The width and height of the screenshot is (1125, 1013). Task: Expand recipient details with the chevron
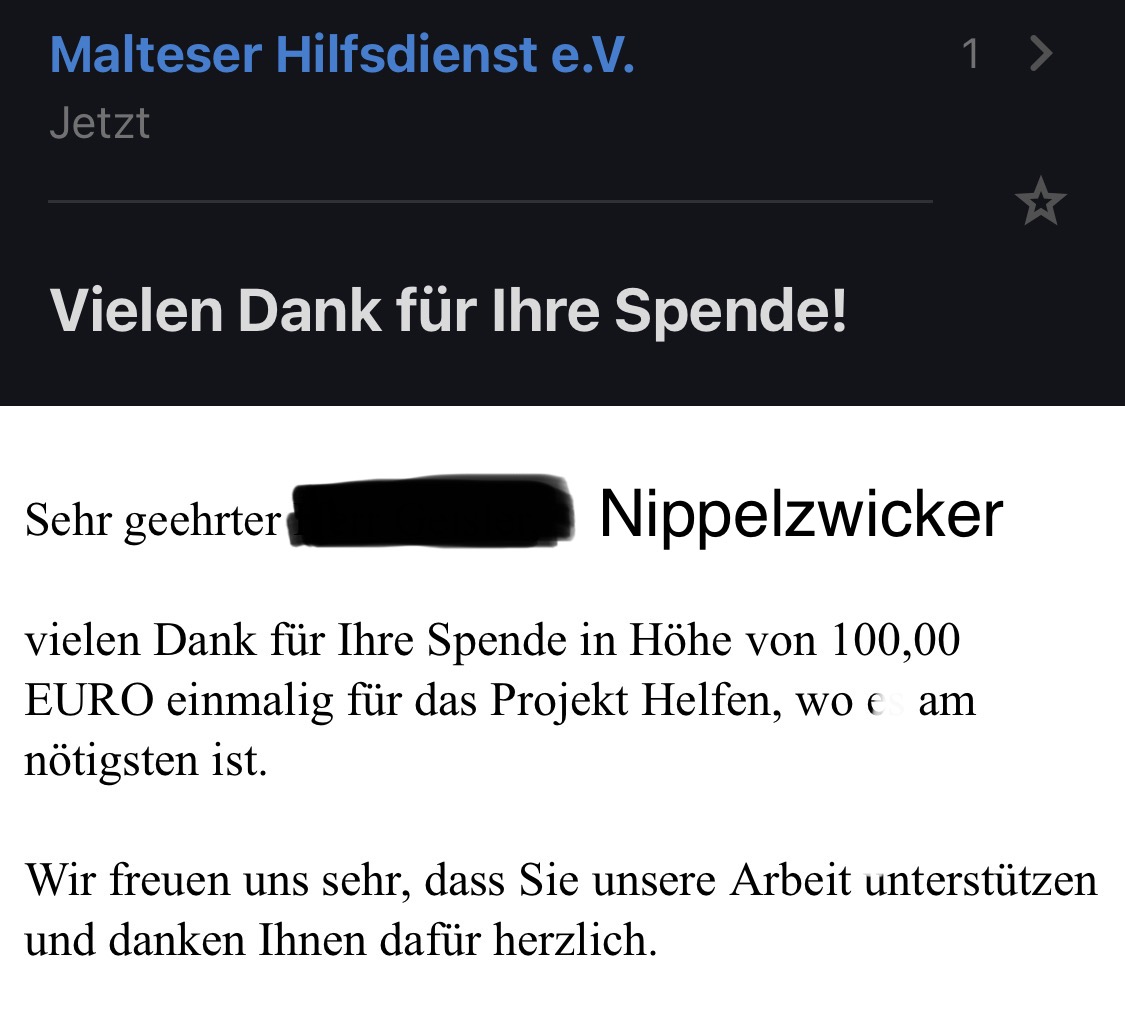1041,54
